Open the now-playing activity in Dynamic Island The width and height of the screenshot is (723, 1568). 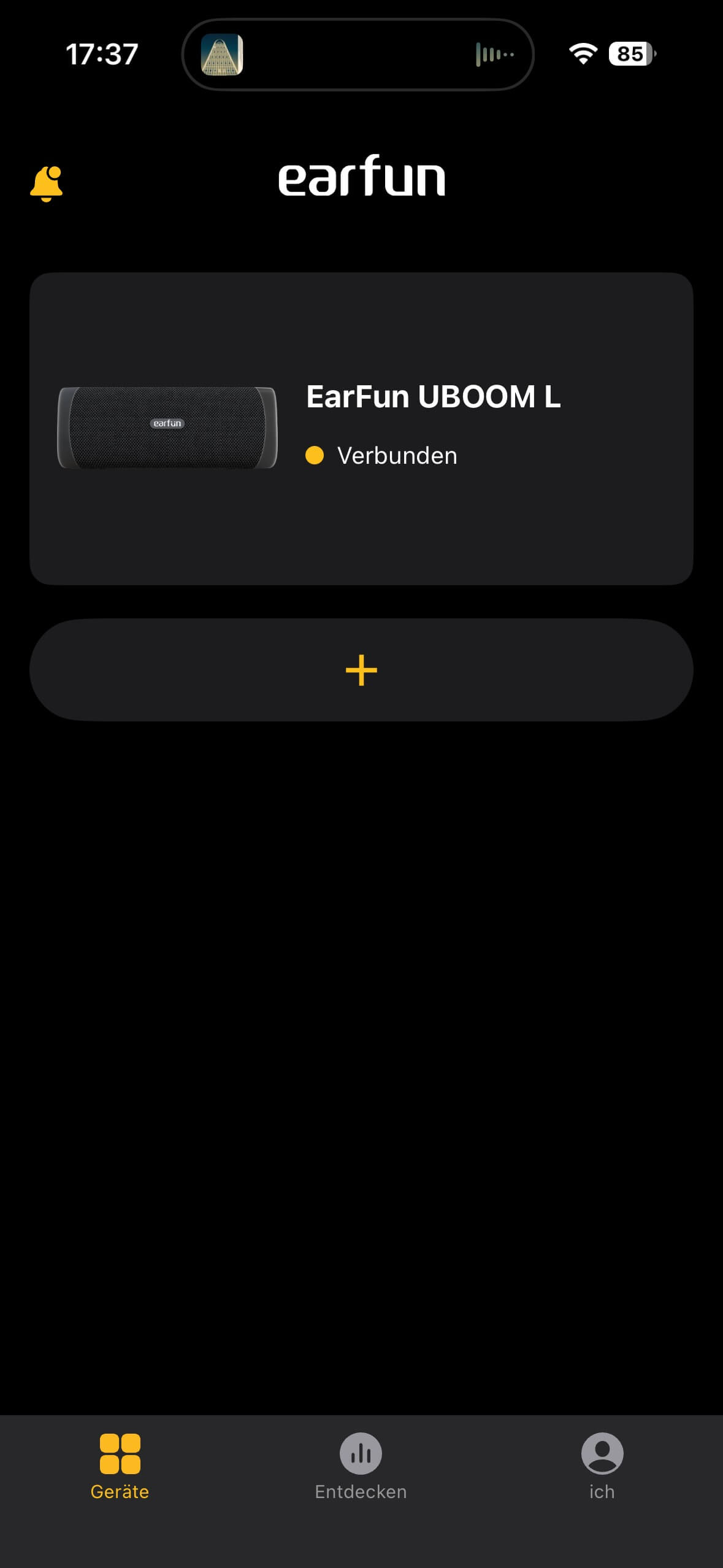[358, 55]
